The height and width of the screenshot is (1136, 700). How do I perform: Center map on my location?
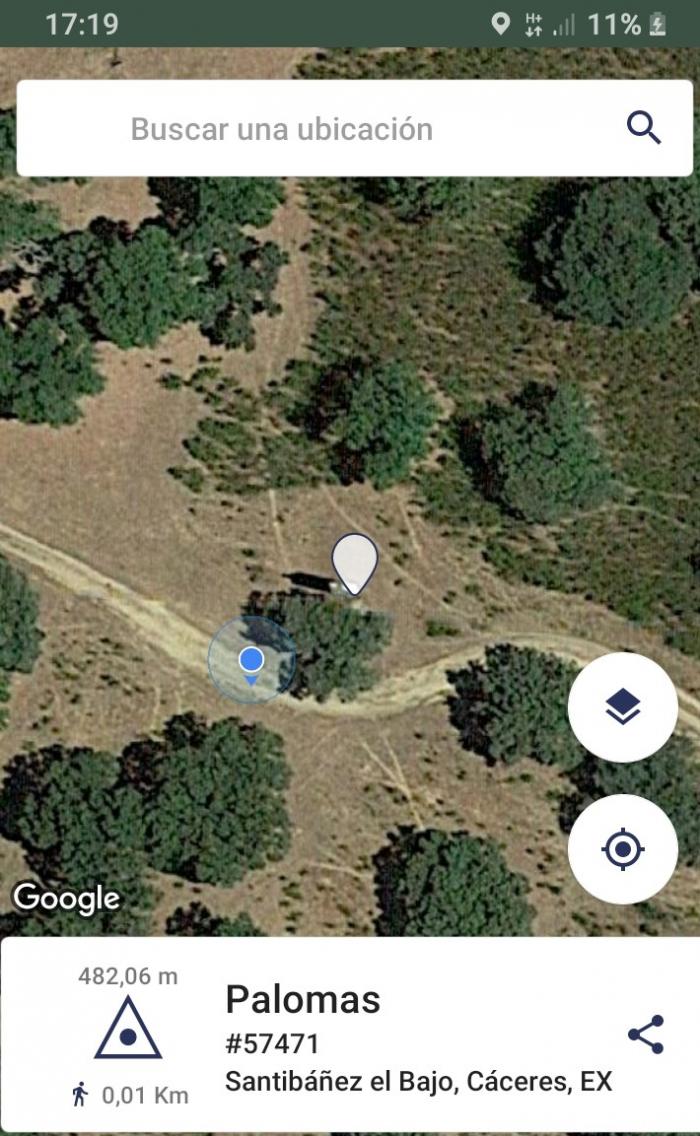point(622,849)
